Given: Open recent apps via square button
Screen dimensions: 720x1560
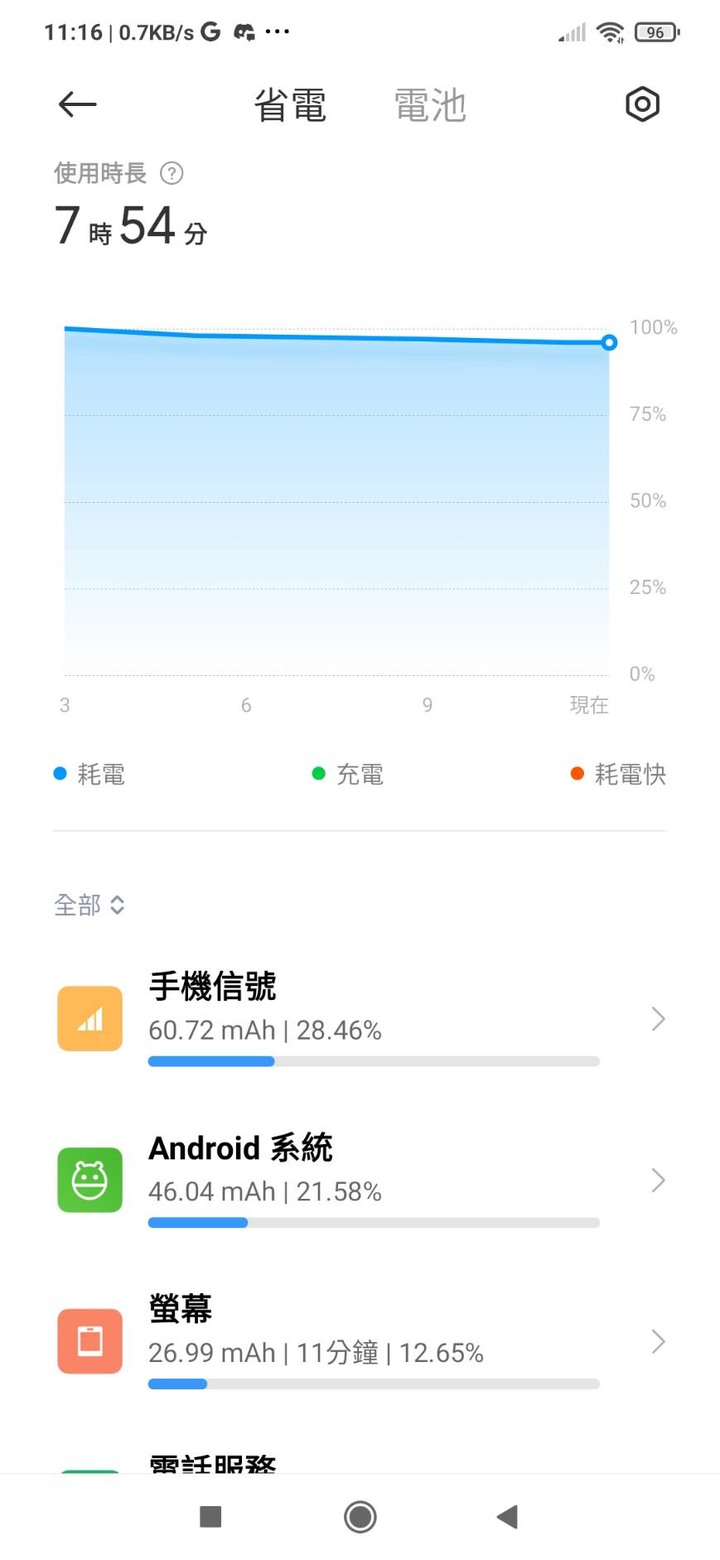Looking at the screenshot, I should [211, 1517].
